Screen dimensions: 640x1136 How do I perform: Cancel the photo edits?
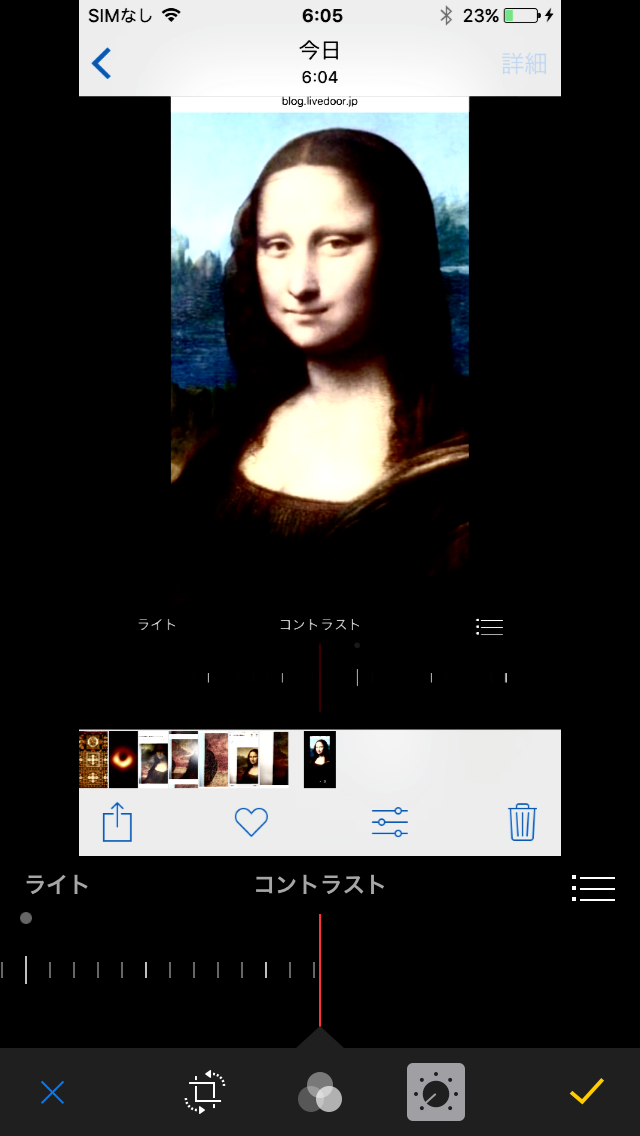pyautogui.click(x=52, y=1092)
